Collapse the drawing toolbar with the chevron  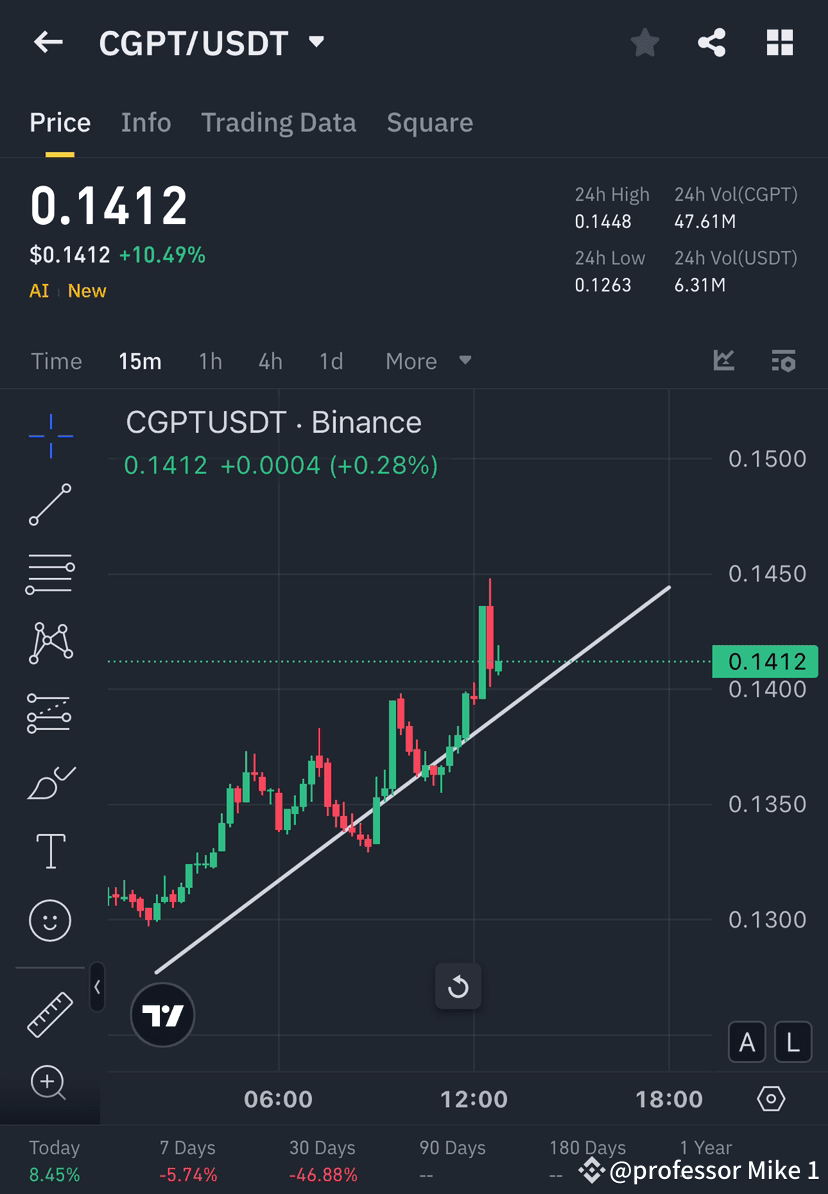[97, 987]
